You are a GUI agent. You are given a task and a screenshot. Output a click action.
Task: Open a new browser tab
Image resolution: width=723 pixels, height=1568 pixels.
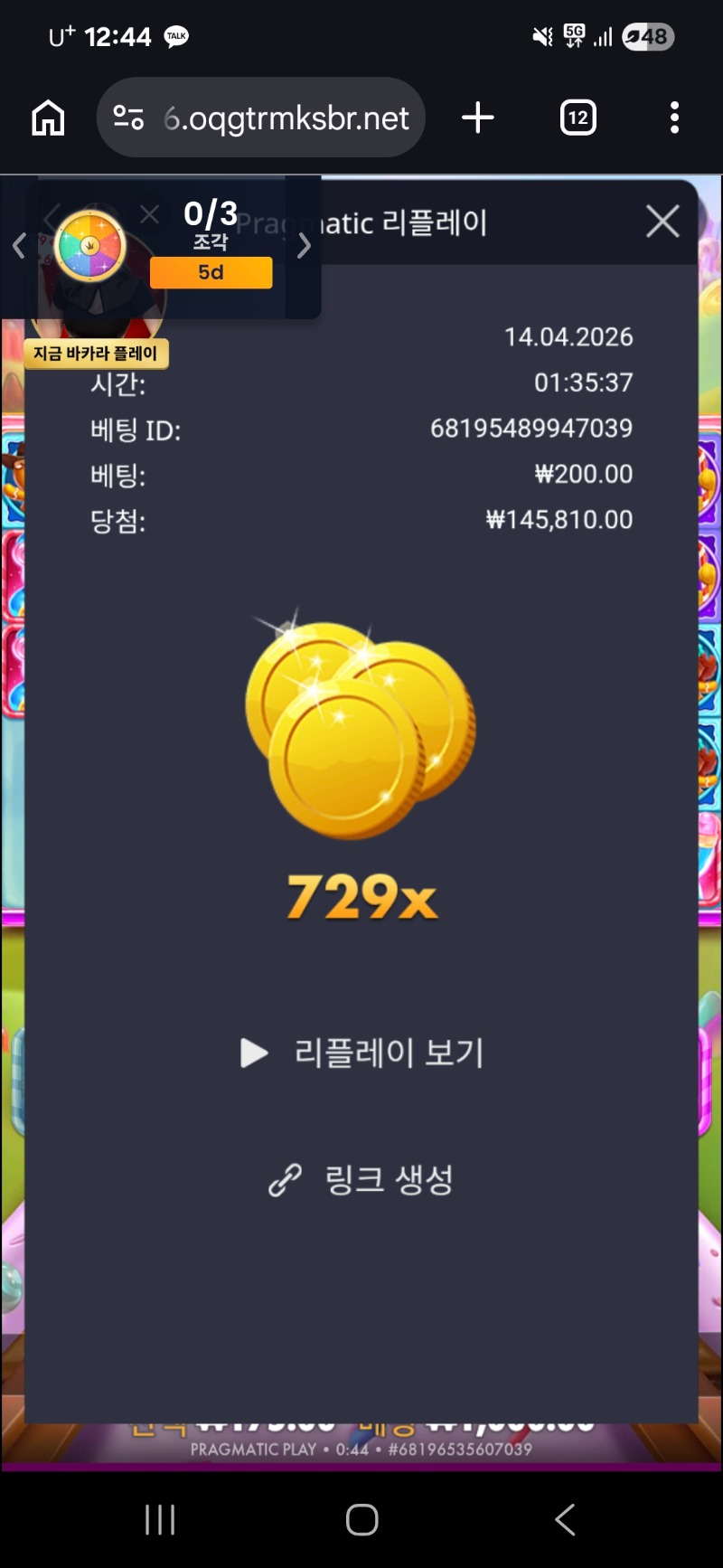coord(477,118)
